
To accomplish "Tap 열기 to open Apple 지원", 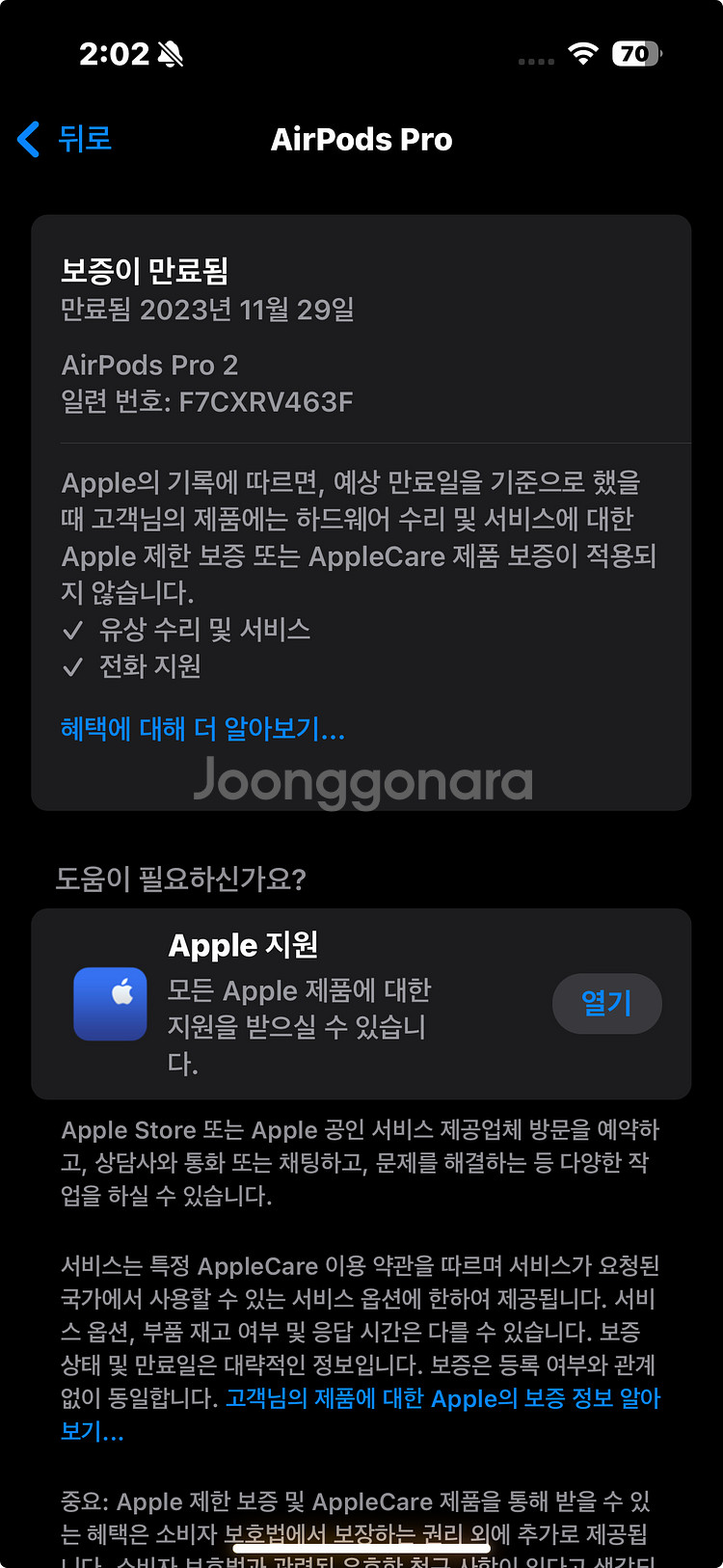I will [x=606, y=1004].
